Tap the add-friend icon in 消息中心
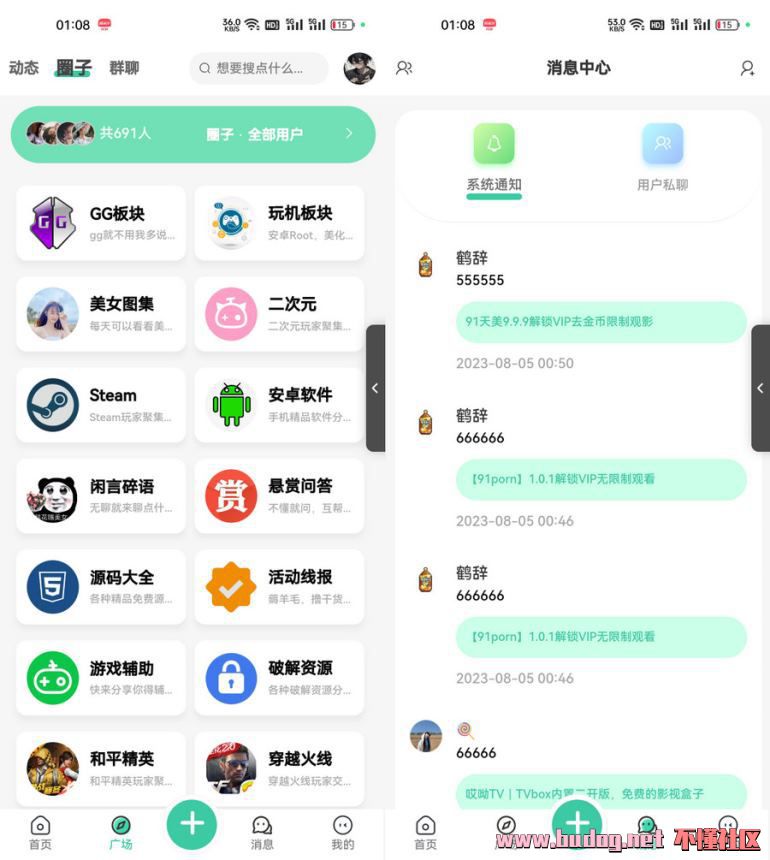Screen dimensions: 770x860 pos(746,68)
